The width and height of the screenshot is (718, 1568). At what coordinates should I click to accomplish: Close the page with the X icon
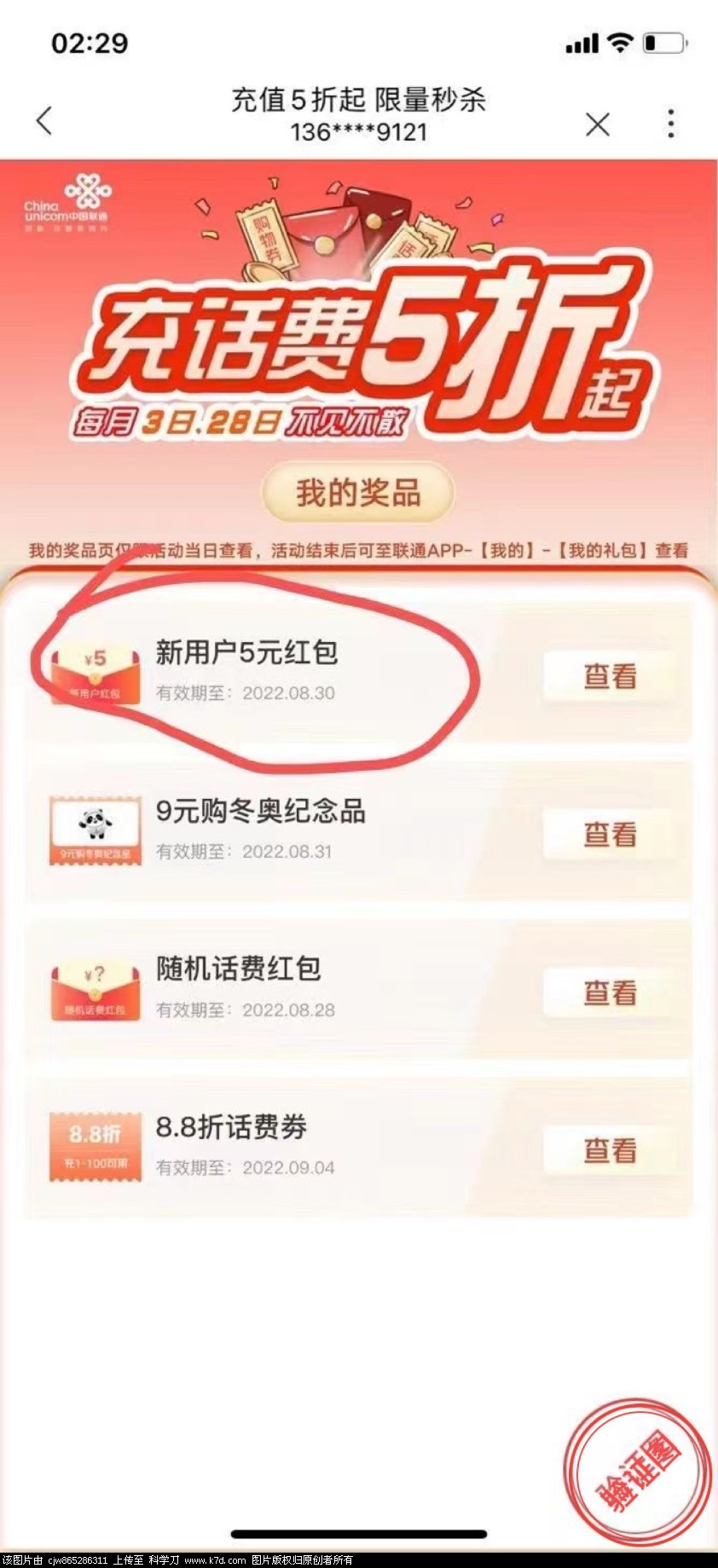click(x=598, y=124)
